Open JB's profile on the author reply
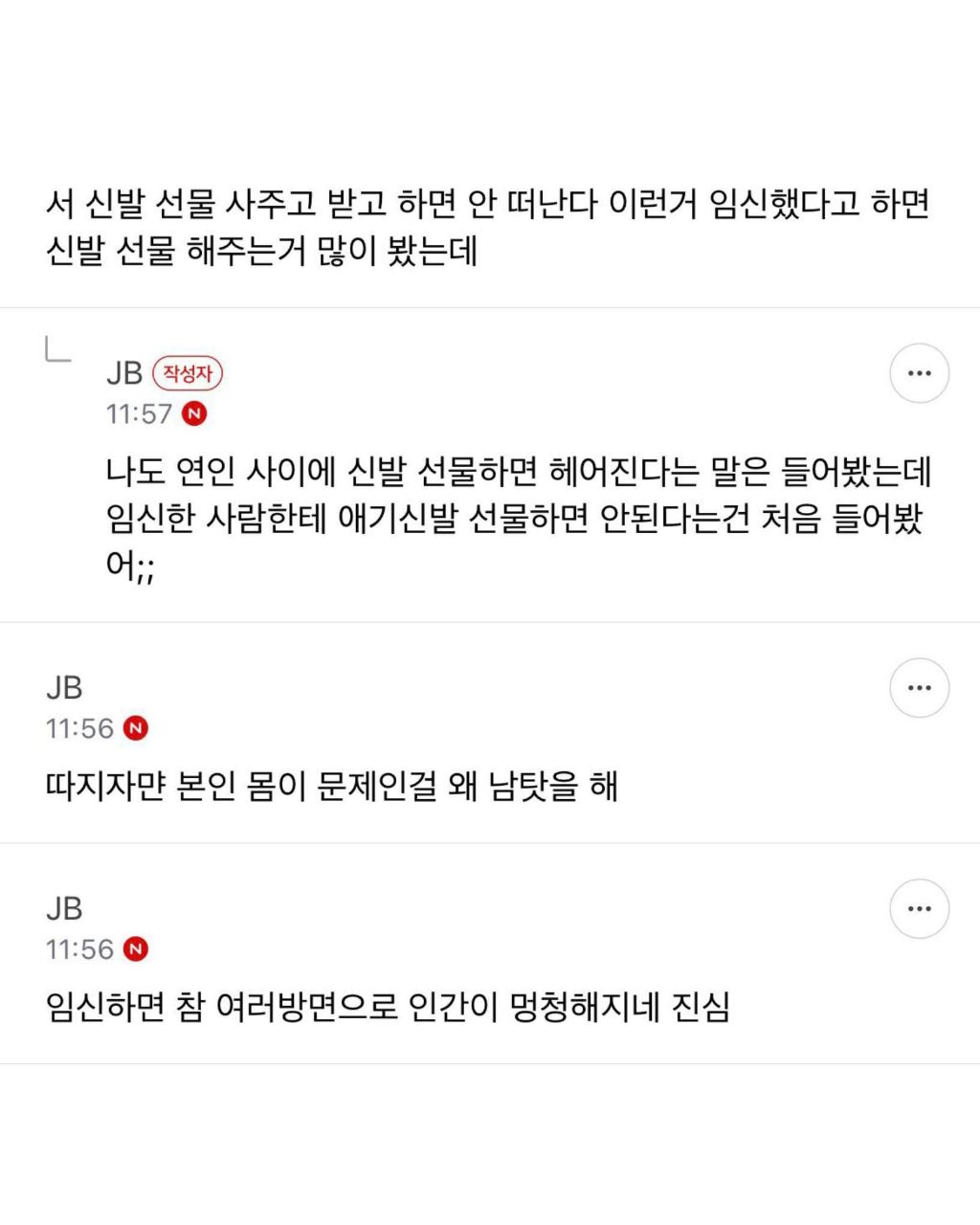 [124, 373]
